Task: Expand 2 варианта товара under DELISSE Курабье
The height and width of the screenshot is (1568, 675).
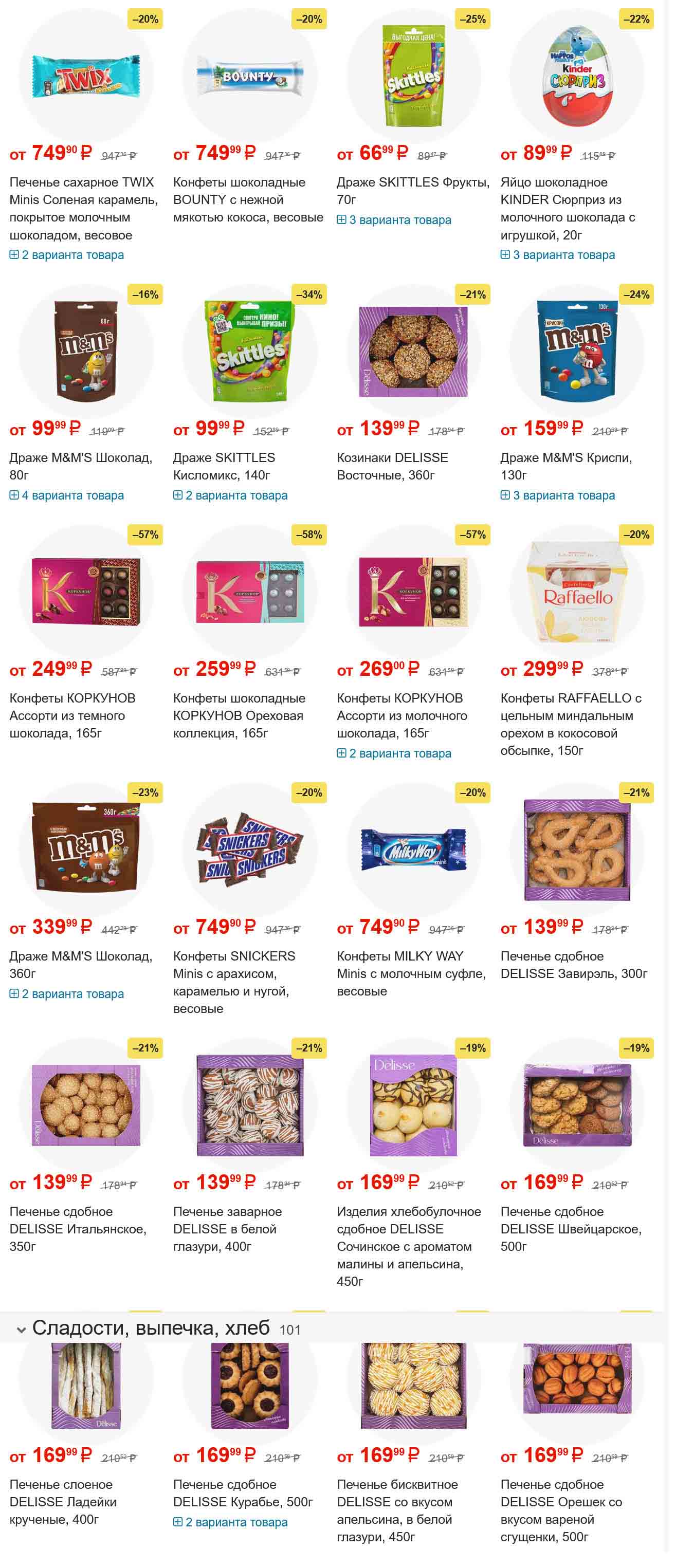Action: point(236,1522)
